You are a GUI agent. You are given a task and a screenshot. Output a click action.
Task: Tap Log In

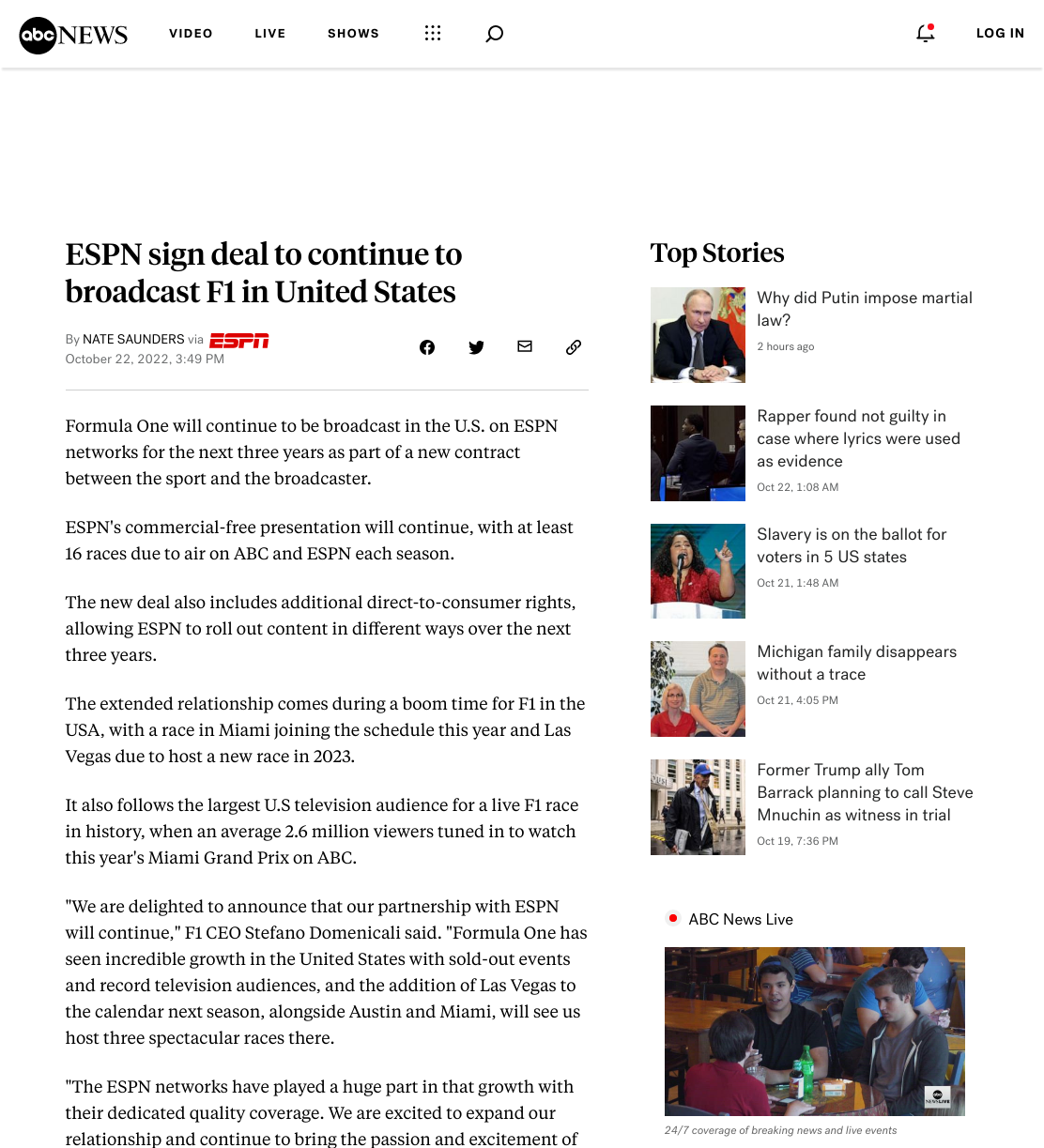click(x=1000, y=33)
